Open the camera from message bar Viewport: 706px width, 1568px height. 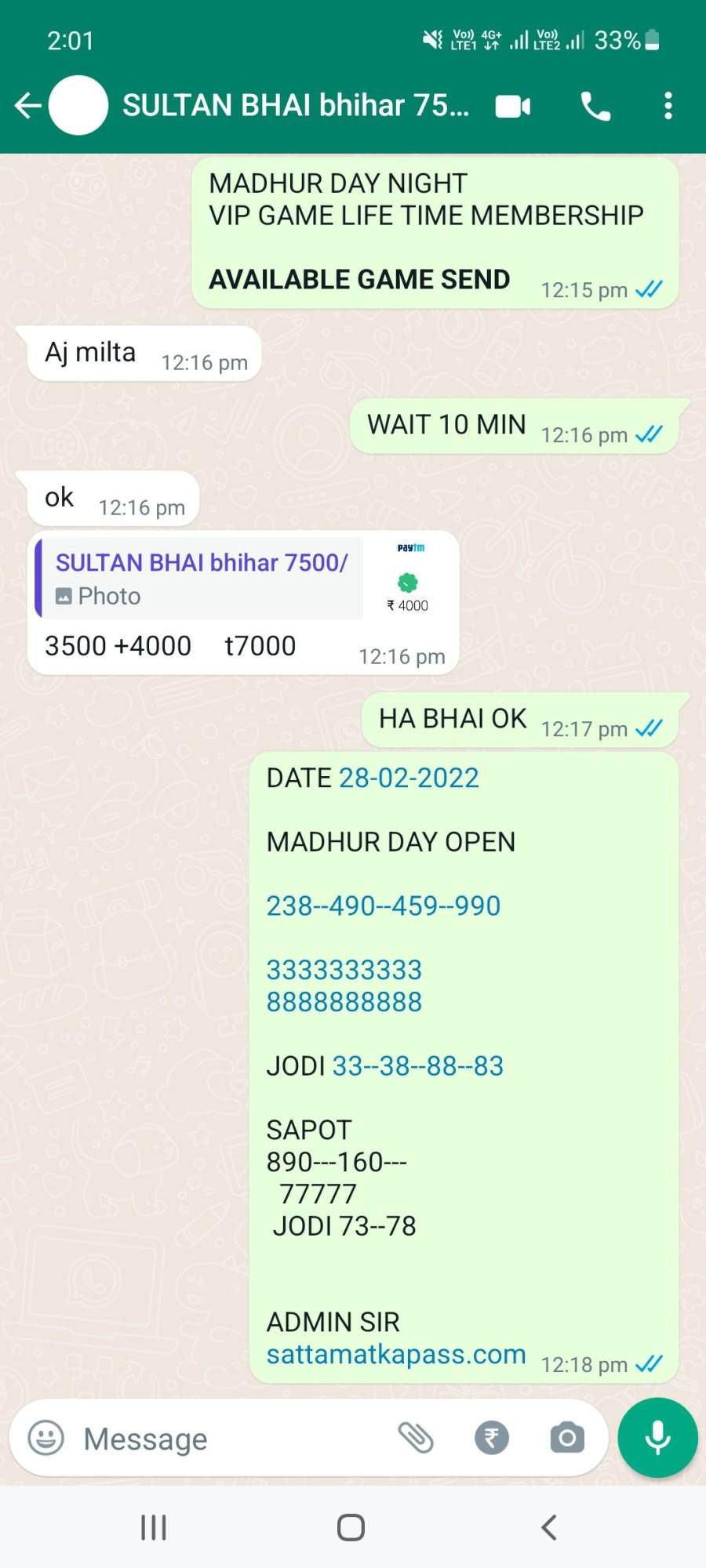point(567,1438)
